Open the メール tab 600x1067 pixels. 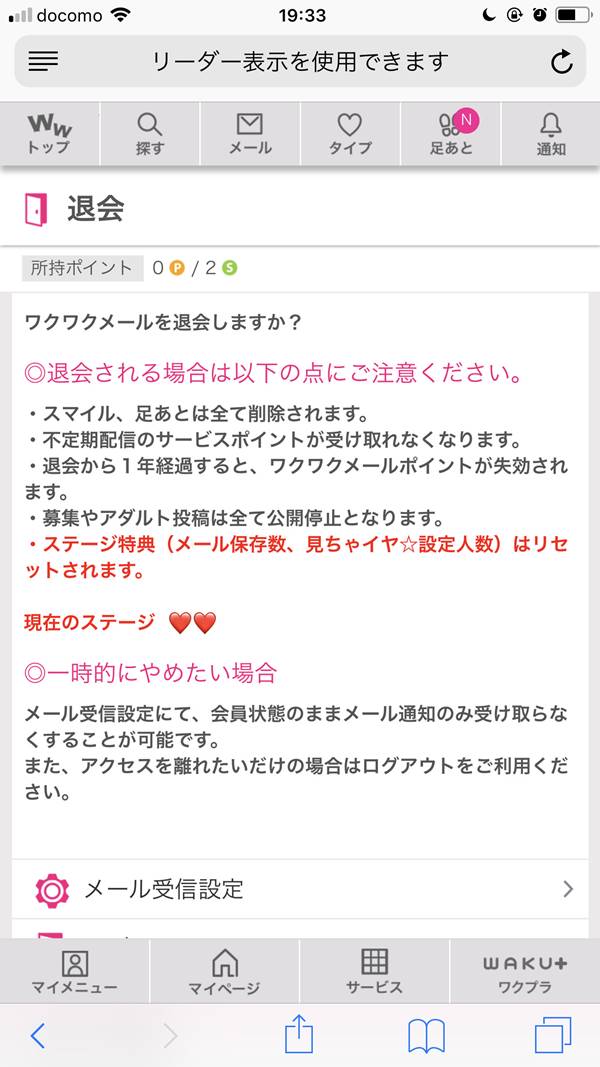tap(250, 134)
